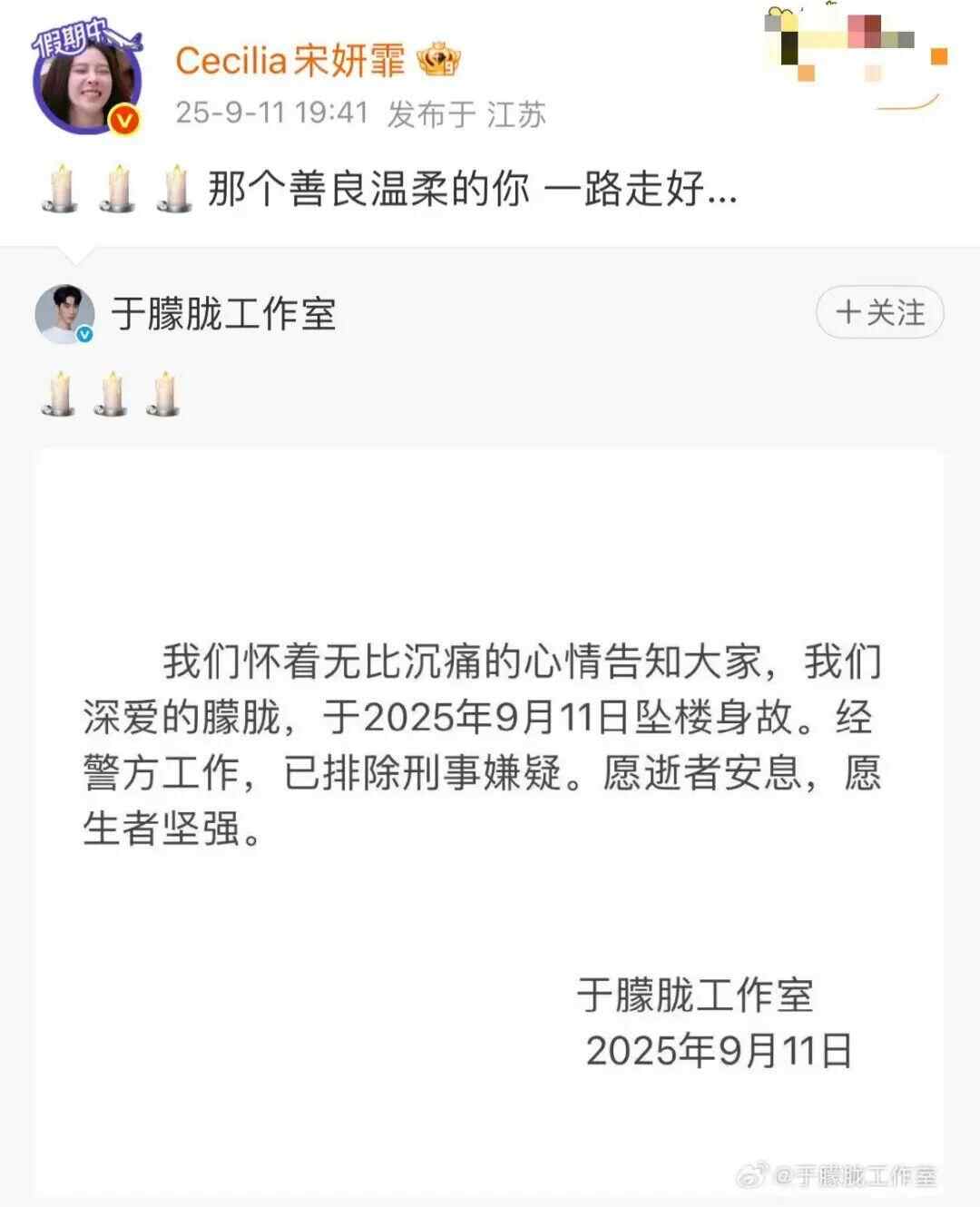Open 于朦胧工作室's avatar in the repost
The image size is (980, 1207).
(64, 314)
